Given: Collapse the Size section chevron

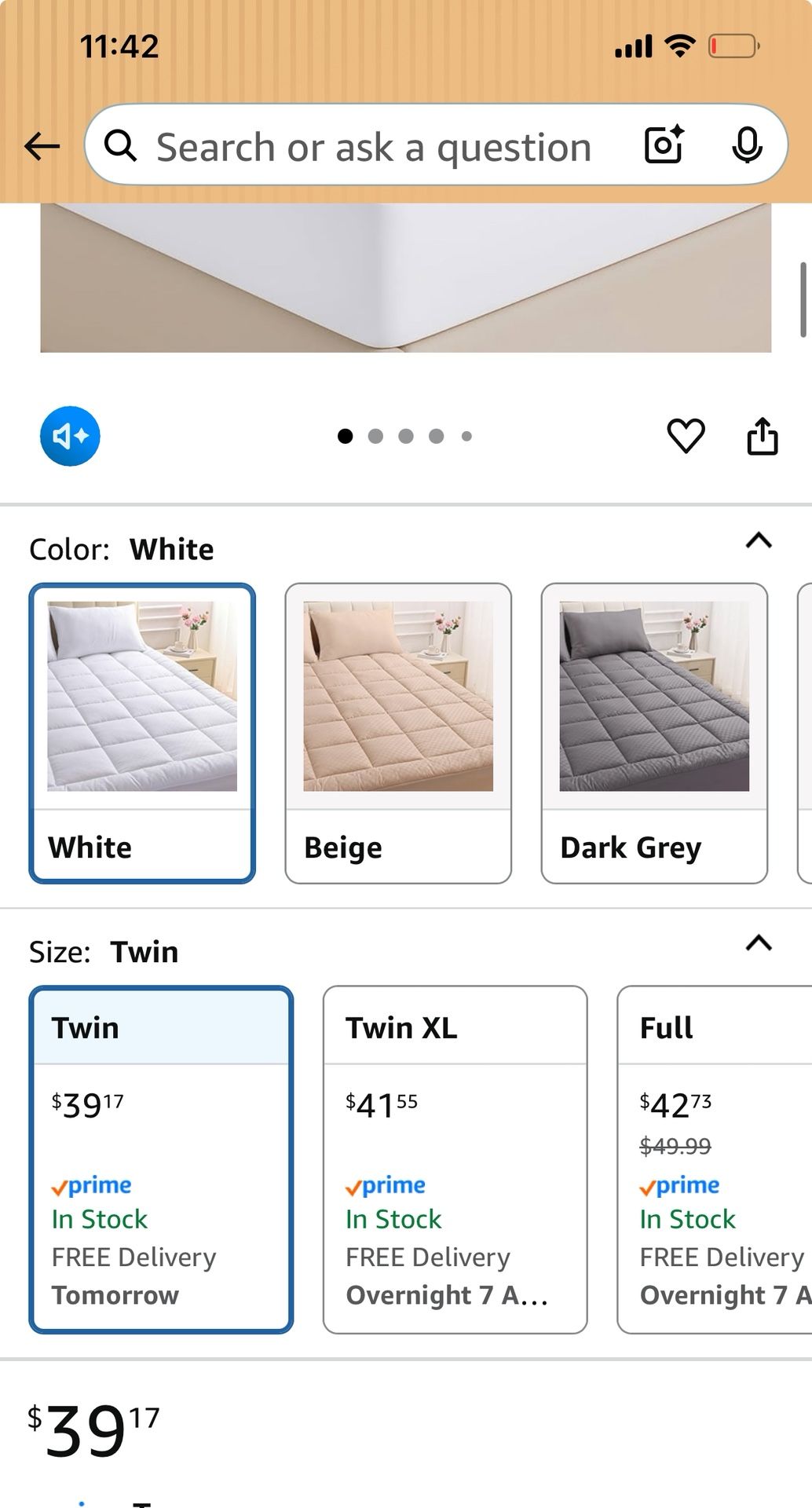Looking at the screenshot, I should (759, 942).
